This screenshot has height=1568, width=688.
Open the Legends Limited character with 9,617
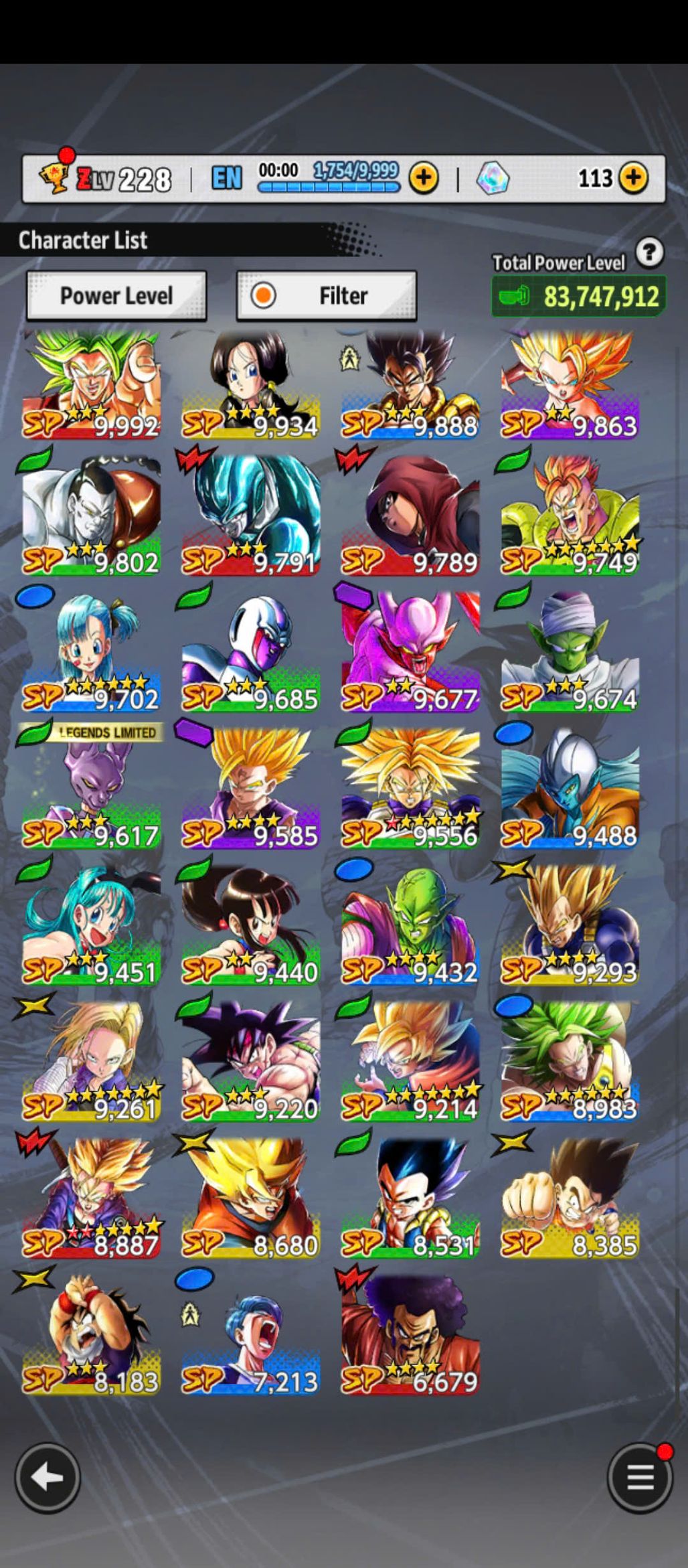click(x=91, y=789)
